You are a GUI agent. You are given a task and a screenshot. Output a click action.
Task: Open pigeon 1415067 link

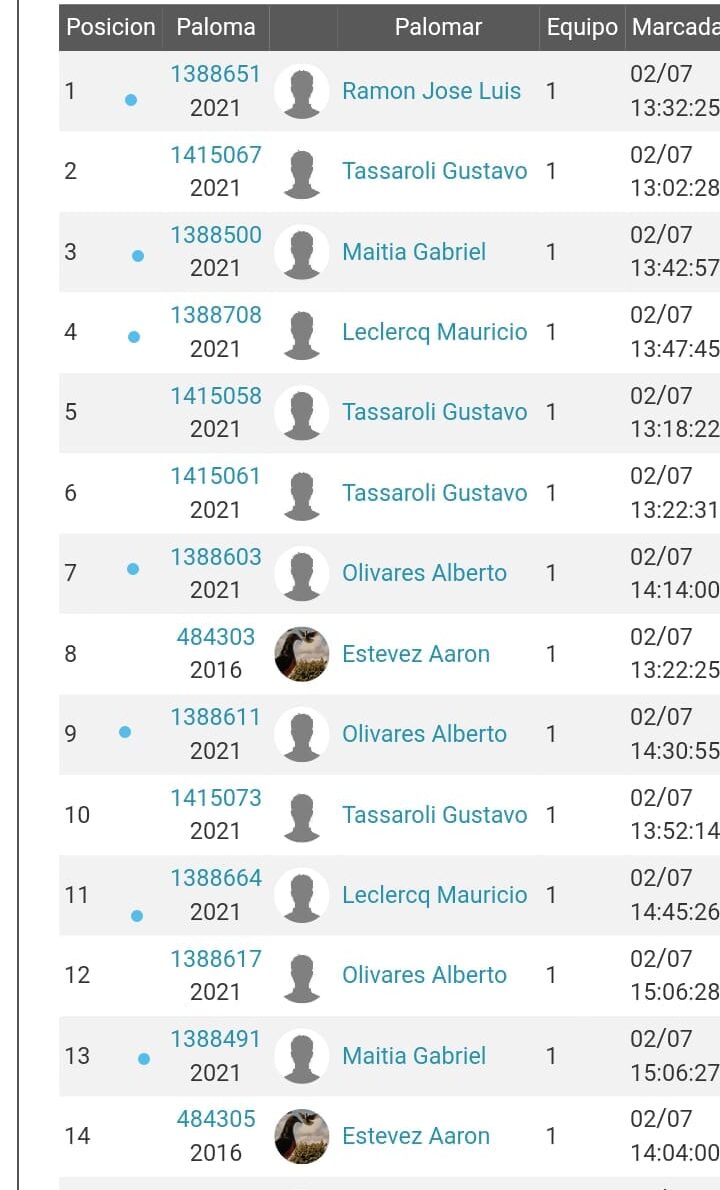(x=215, y=155)
